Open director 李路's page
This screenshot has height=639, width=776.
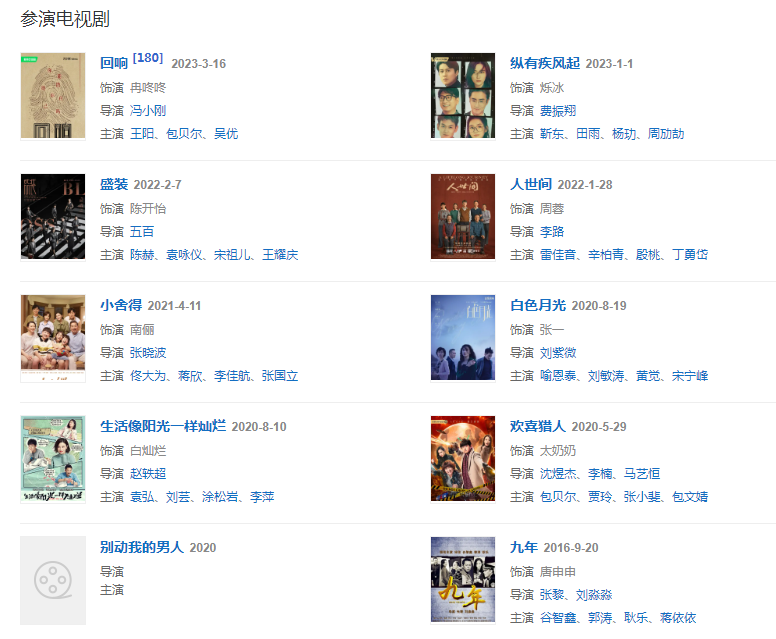552,232
